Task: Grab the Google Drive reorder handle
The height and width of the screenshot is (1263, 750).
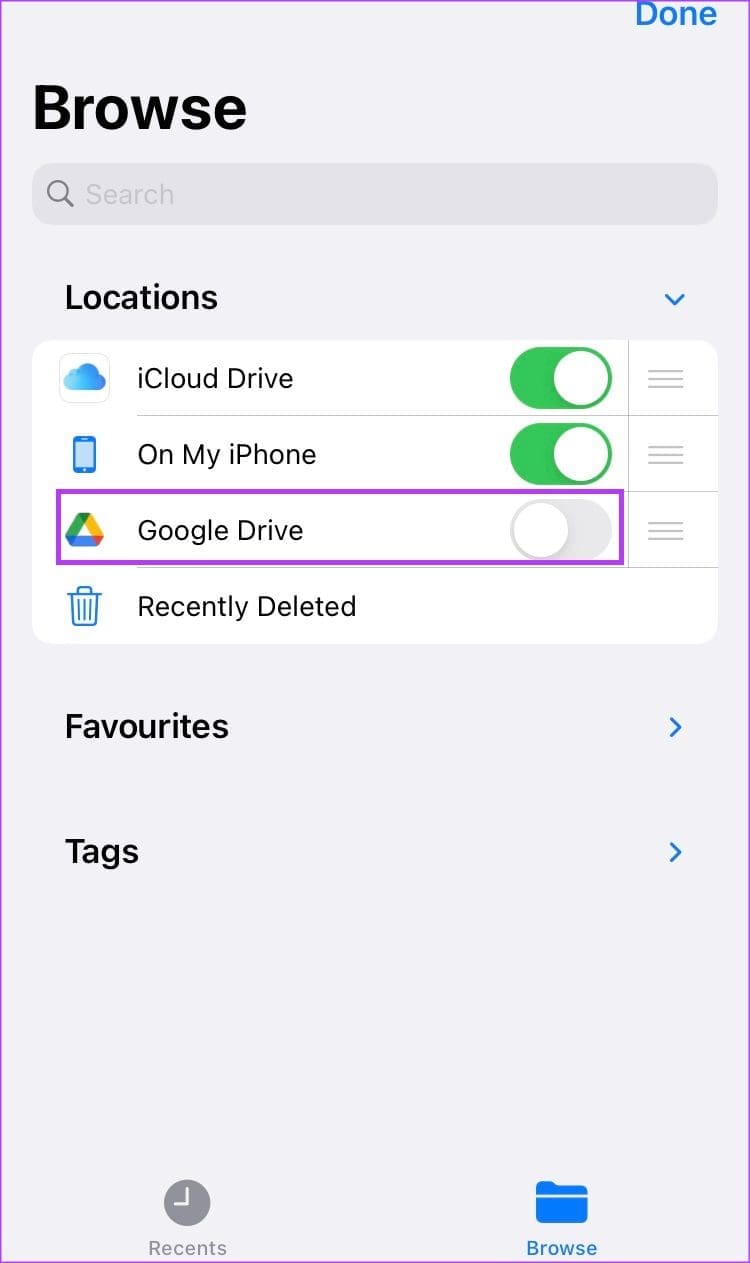Action: click(x=665, y=530)
